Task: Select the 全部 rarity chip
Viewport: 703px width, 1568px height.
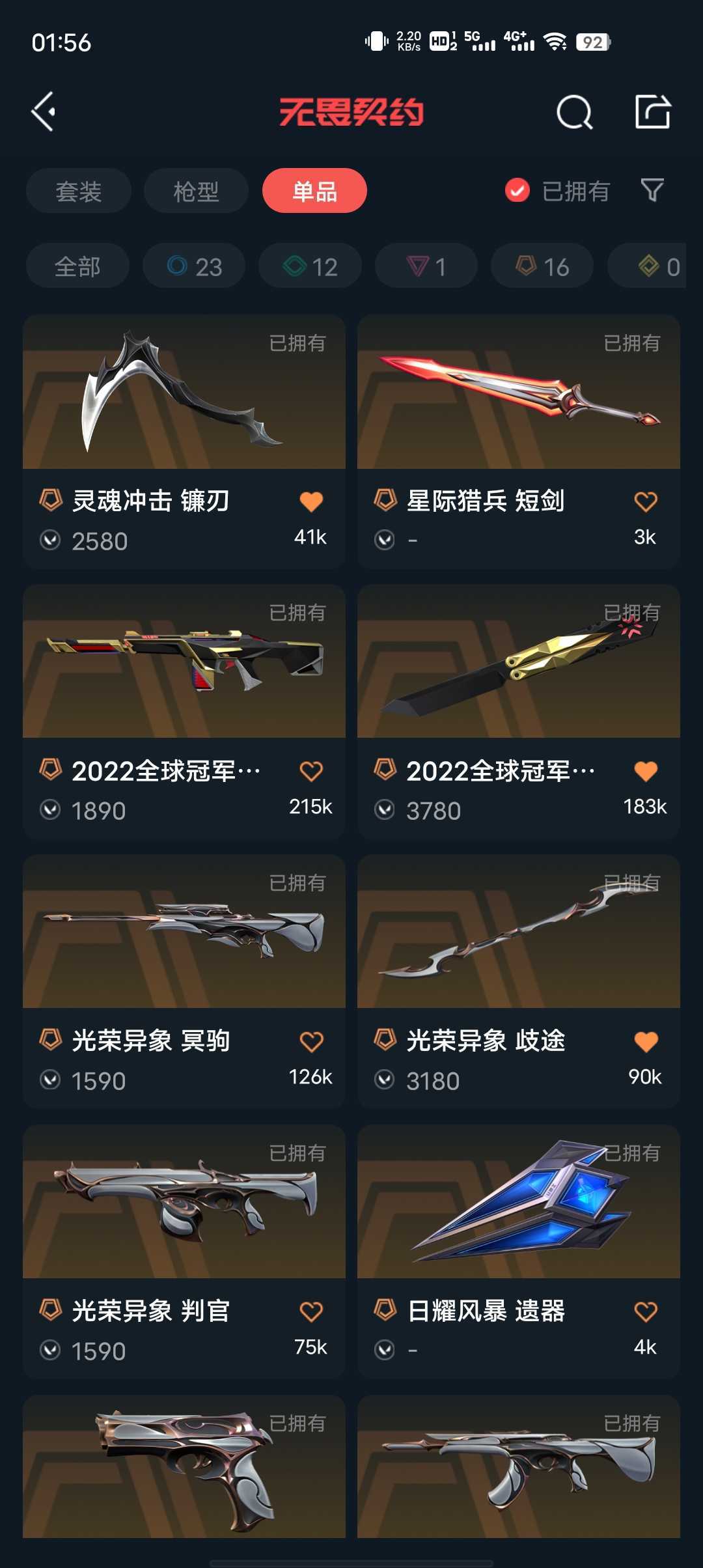Action: pyautogui.click(x=77, y=266)
